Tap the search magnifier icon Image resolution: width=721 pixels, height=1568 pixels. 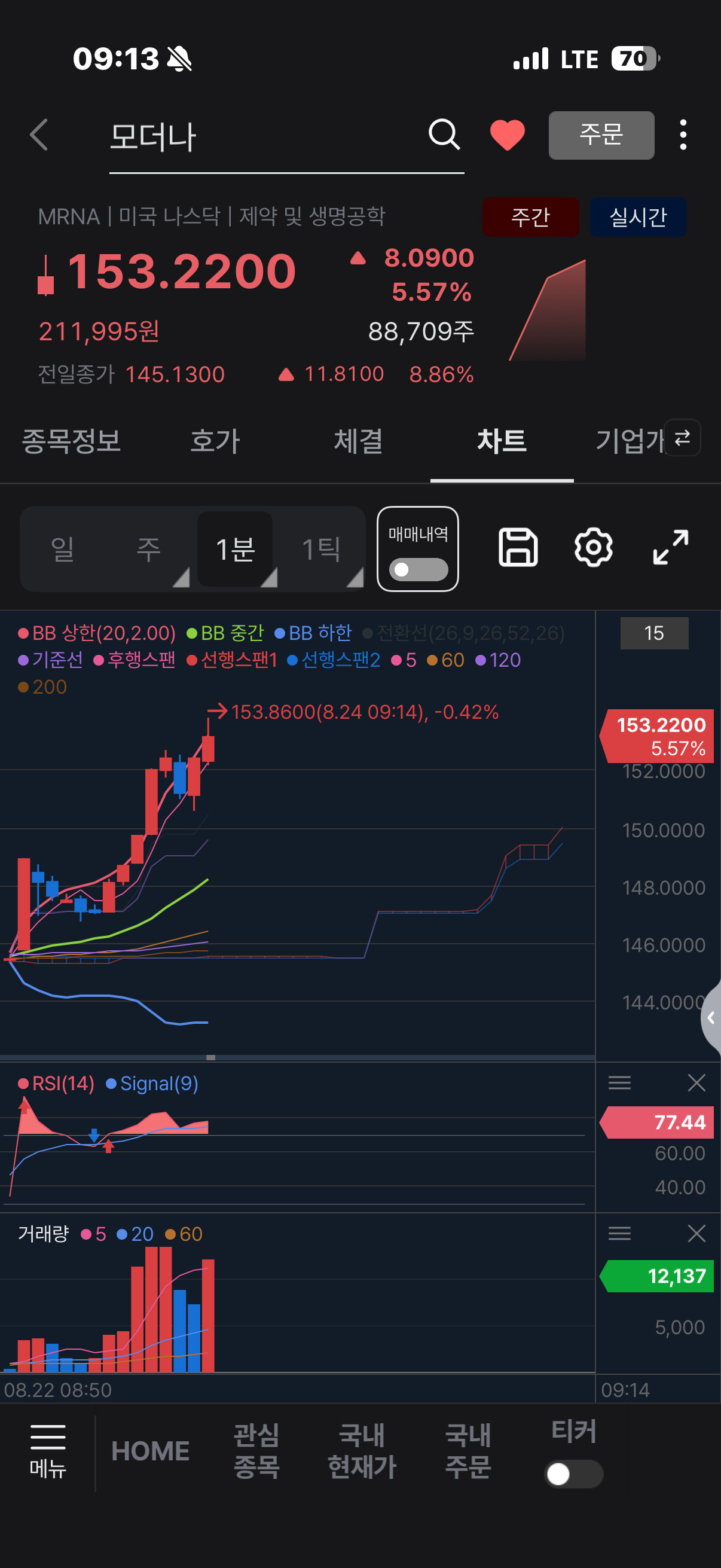click(x=444, y=135)
